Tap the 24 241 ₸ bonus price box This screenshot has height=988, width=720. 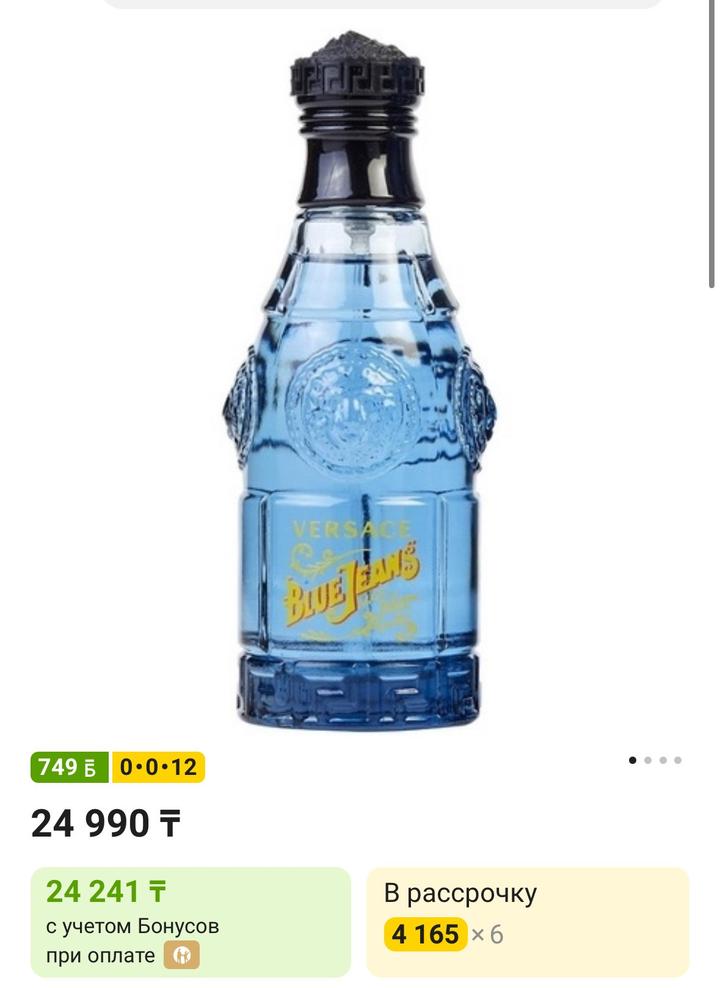click(191, 922)
